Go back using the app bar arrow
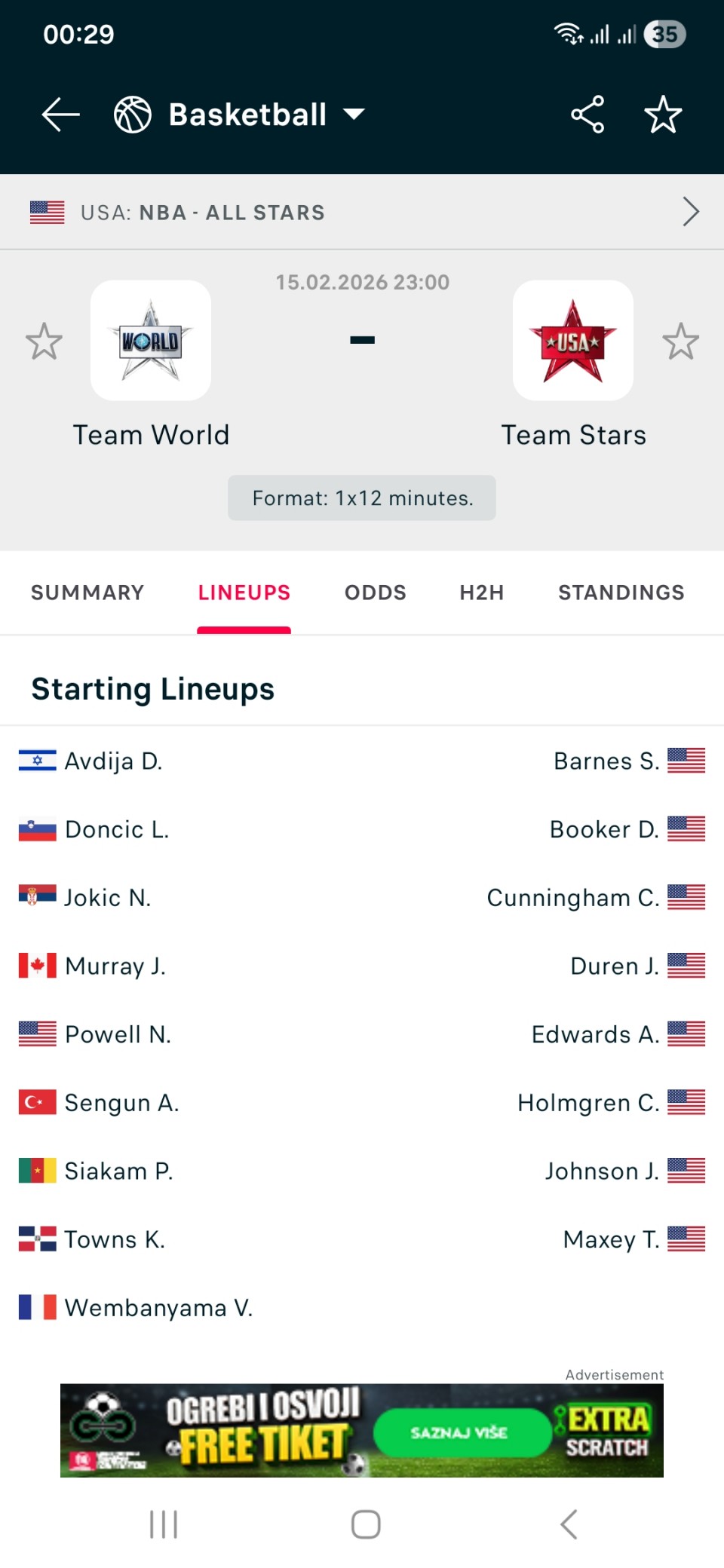Screen dimensions: 724x1568 [x=60, y=115]
